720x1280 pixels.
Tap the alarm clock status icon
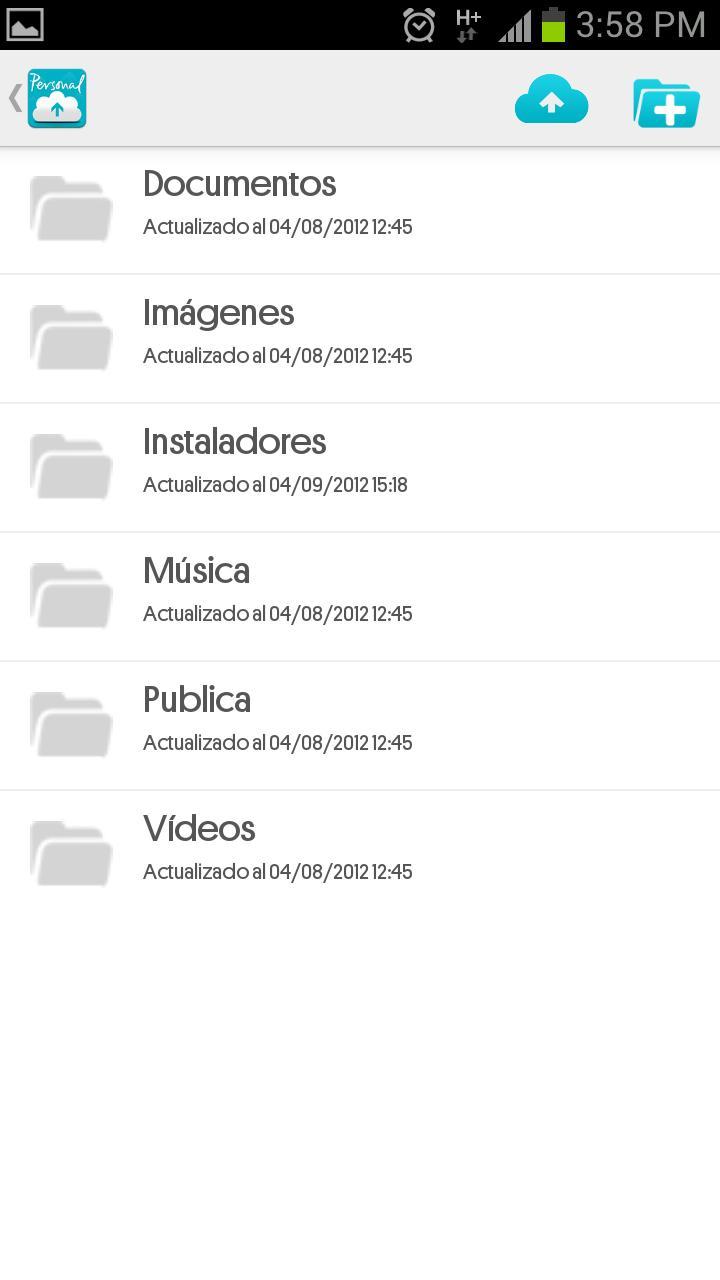click(419, 22)
